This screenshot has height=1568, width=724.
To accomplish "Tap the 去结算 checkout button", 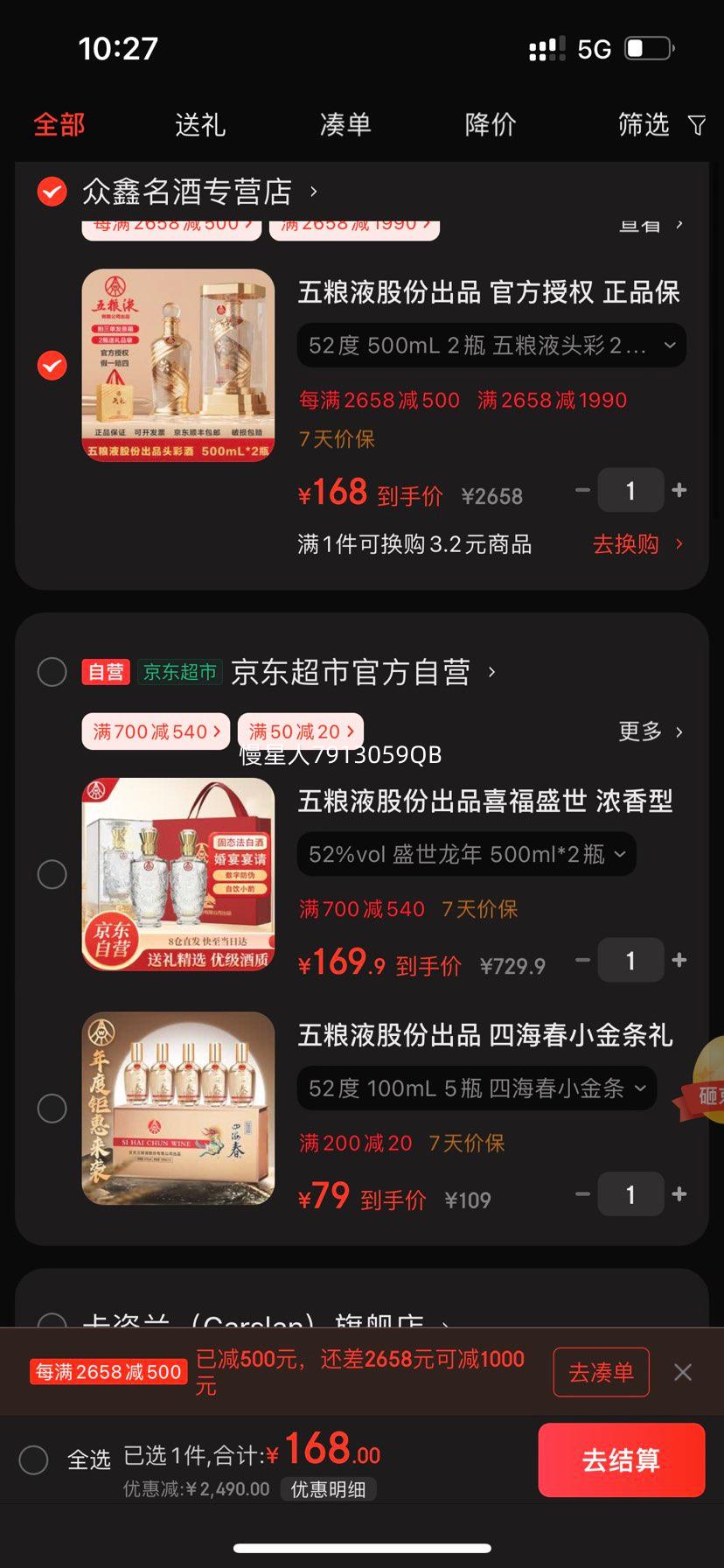I will tap(621, 1459).
